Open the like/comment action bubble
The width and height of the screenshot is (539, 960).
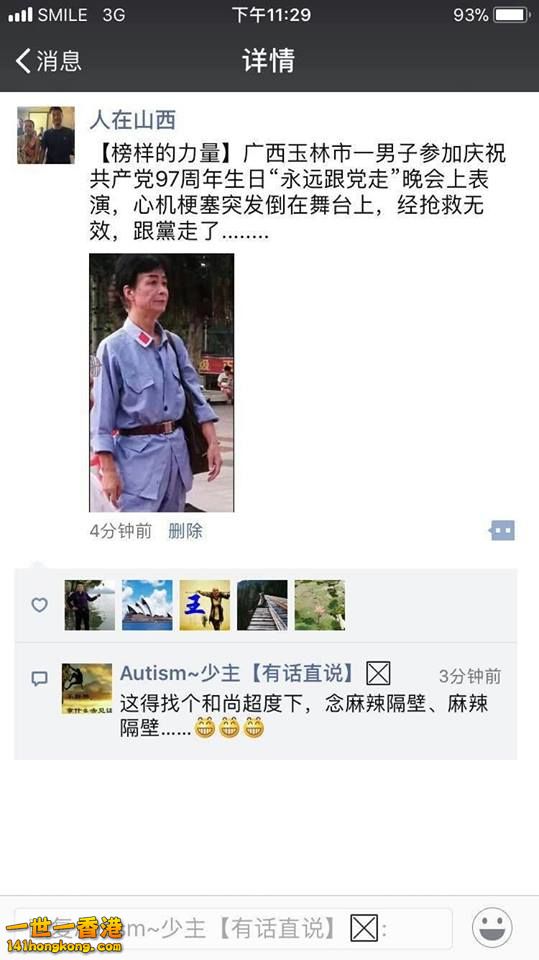pos(502,530)
